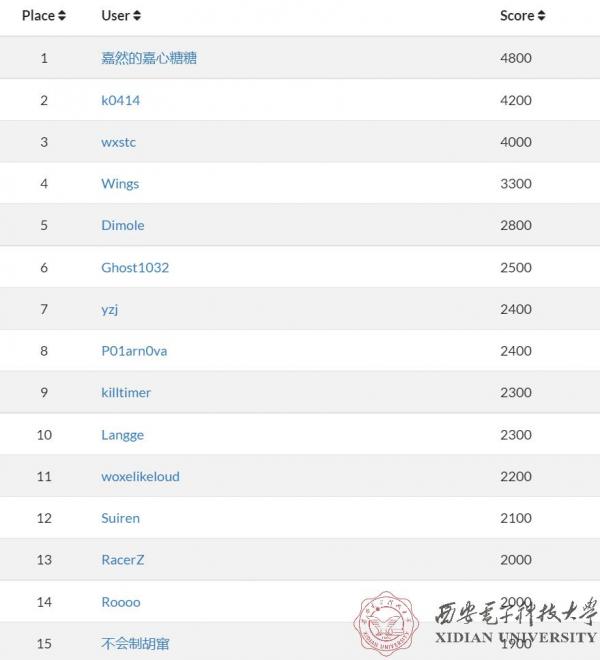Open killtimer's profile
This screenshot has width=600, height=660.
coord(126,393)
